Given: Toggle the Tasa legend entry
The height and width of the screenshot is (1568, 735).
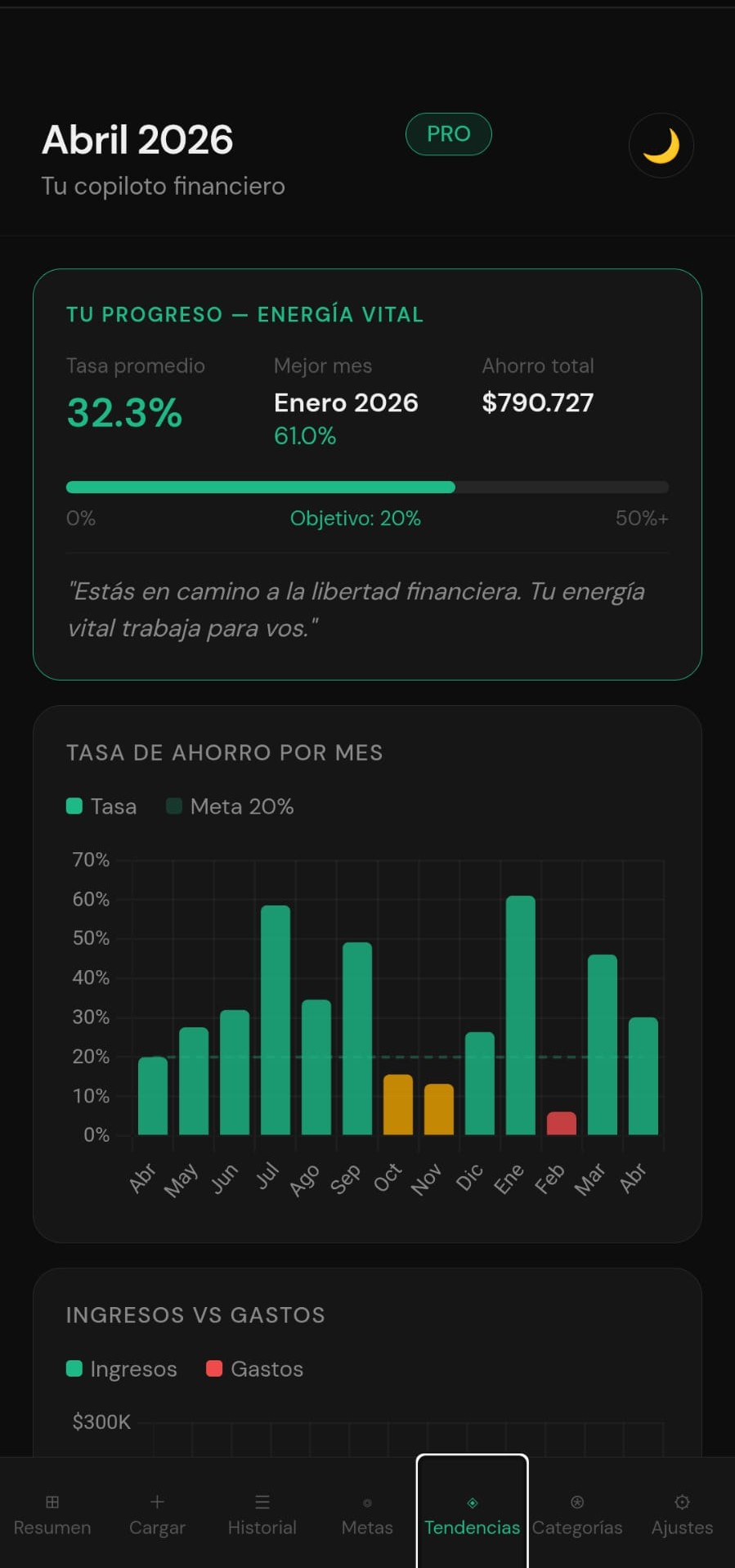Looking at the screenshot, I should coord(101,806).
